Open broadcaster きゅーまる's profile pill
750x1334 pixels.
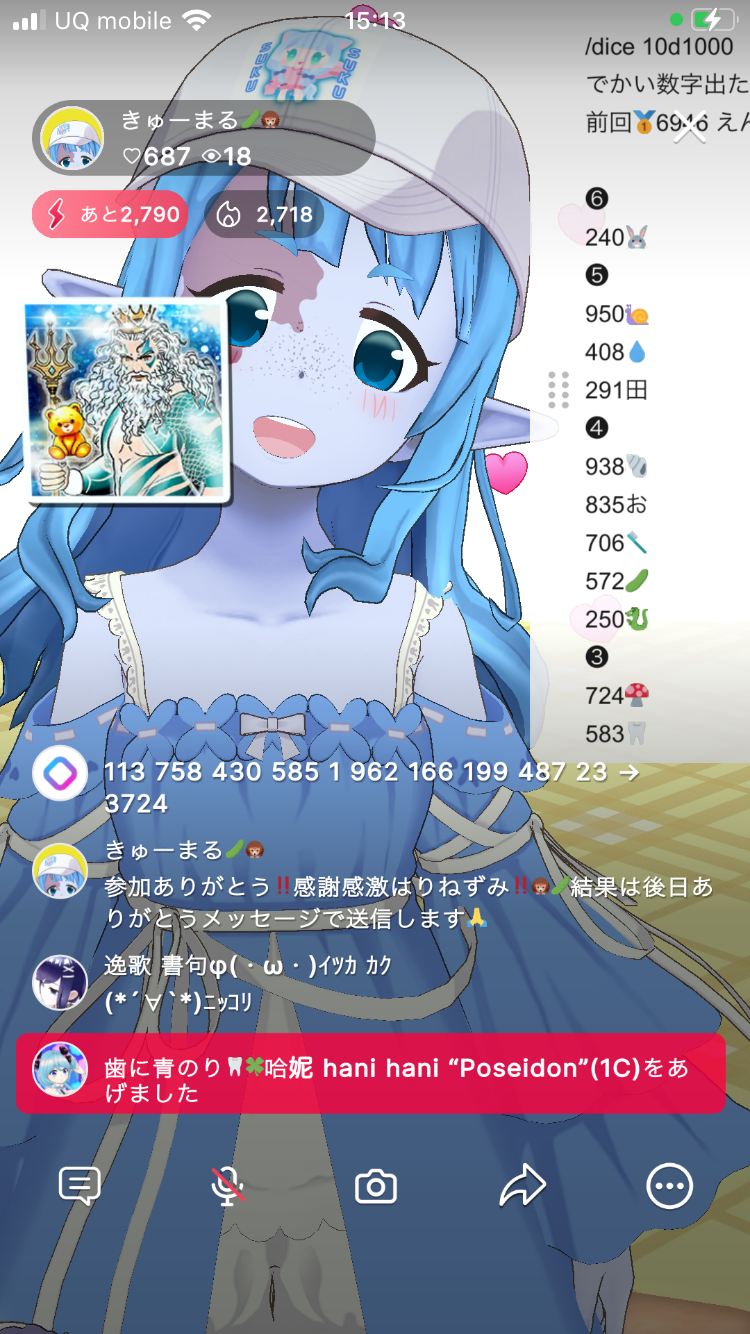pos(204,139)
